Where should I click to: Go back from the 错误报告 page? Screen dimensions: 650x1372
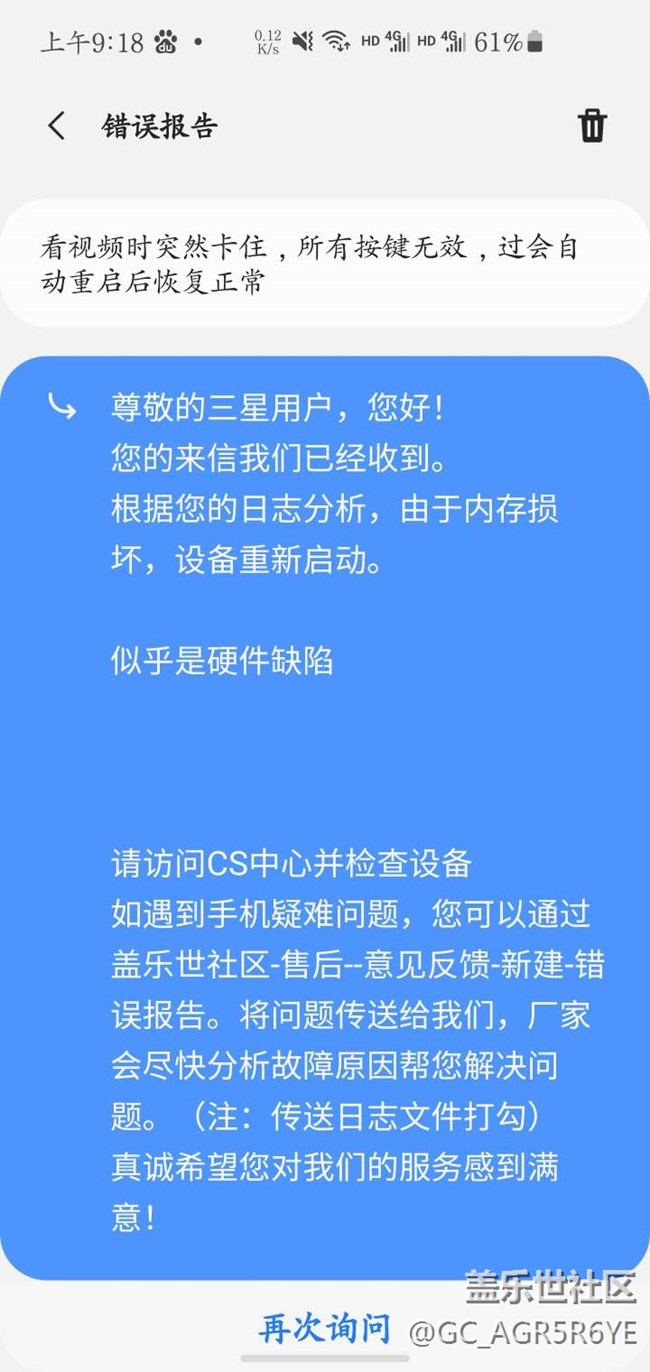tap(56, 126)
